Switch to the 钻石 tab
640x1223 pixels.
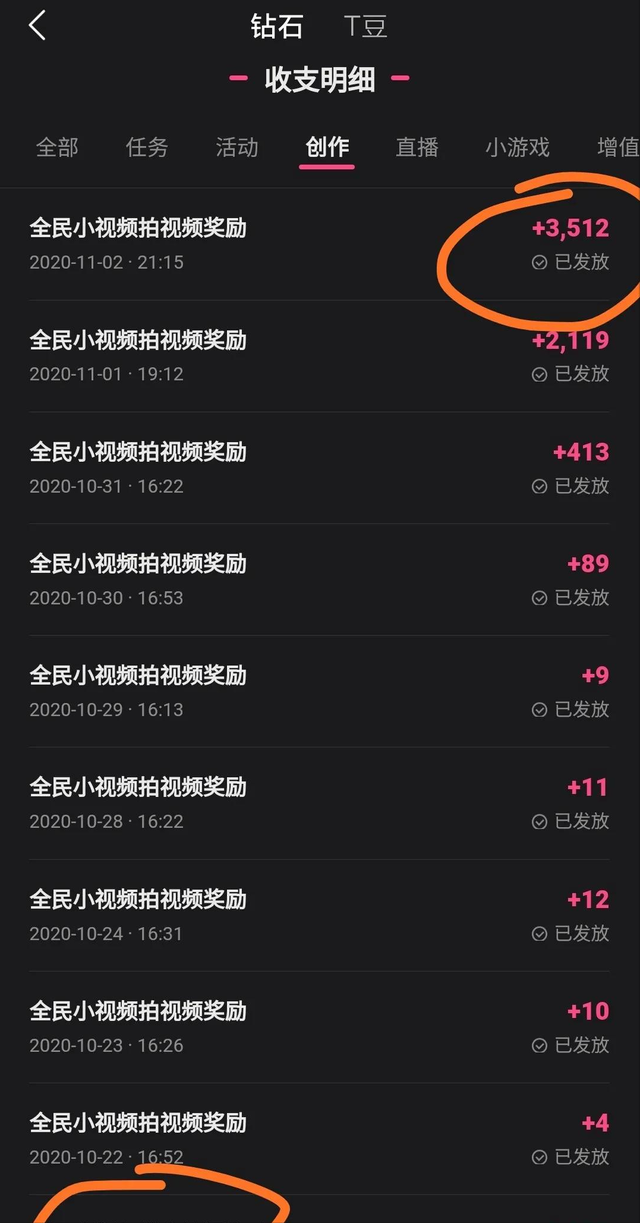point(276,26)
